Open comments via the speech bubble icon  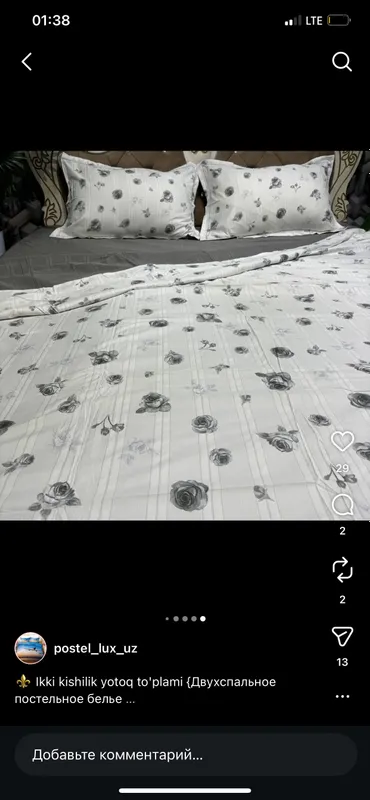tap(342, 505)
